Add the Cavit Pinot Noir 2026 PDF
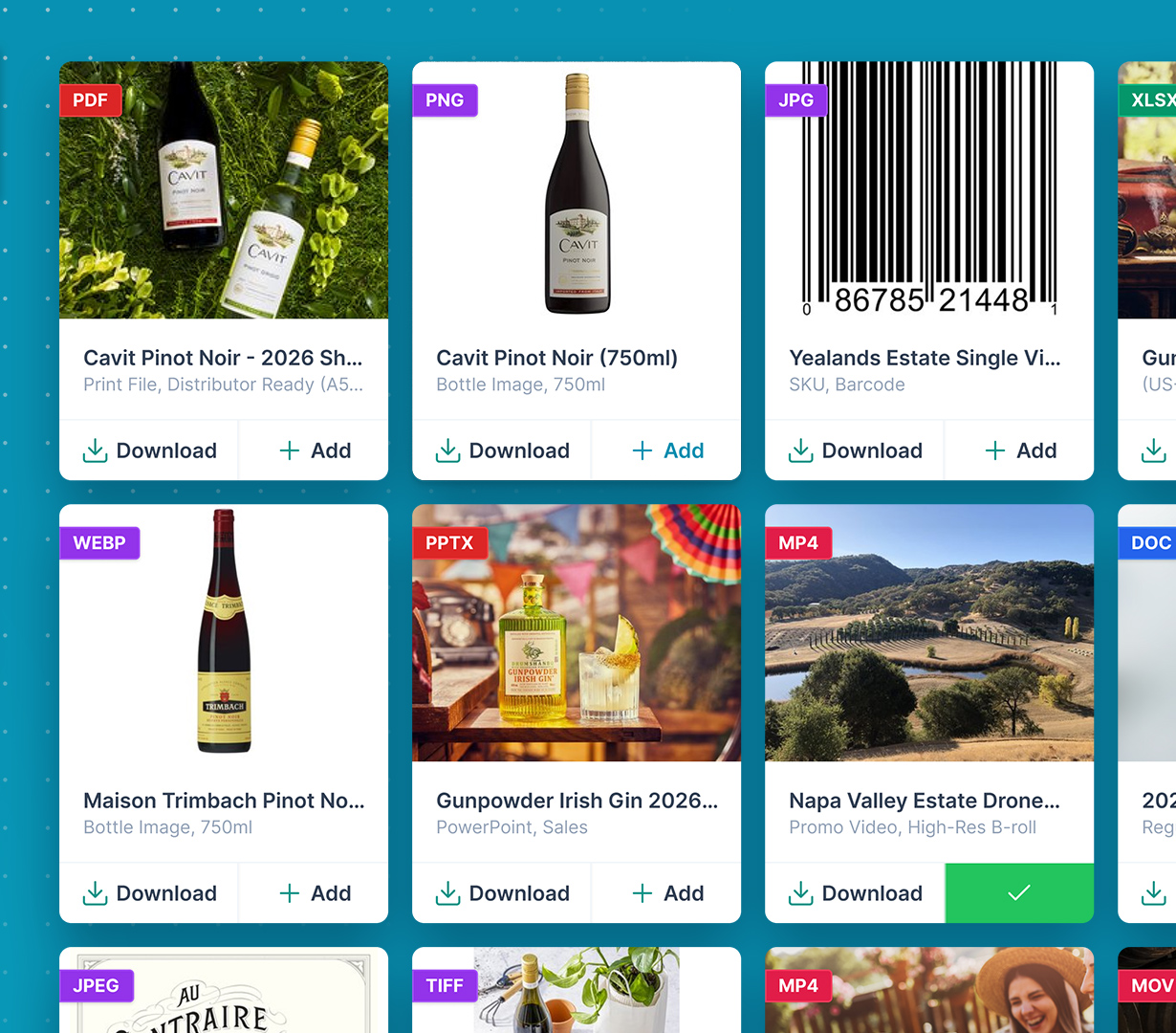The image size is (1176, 1033). point(314,451)
